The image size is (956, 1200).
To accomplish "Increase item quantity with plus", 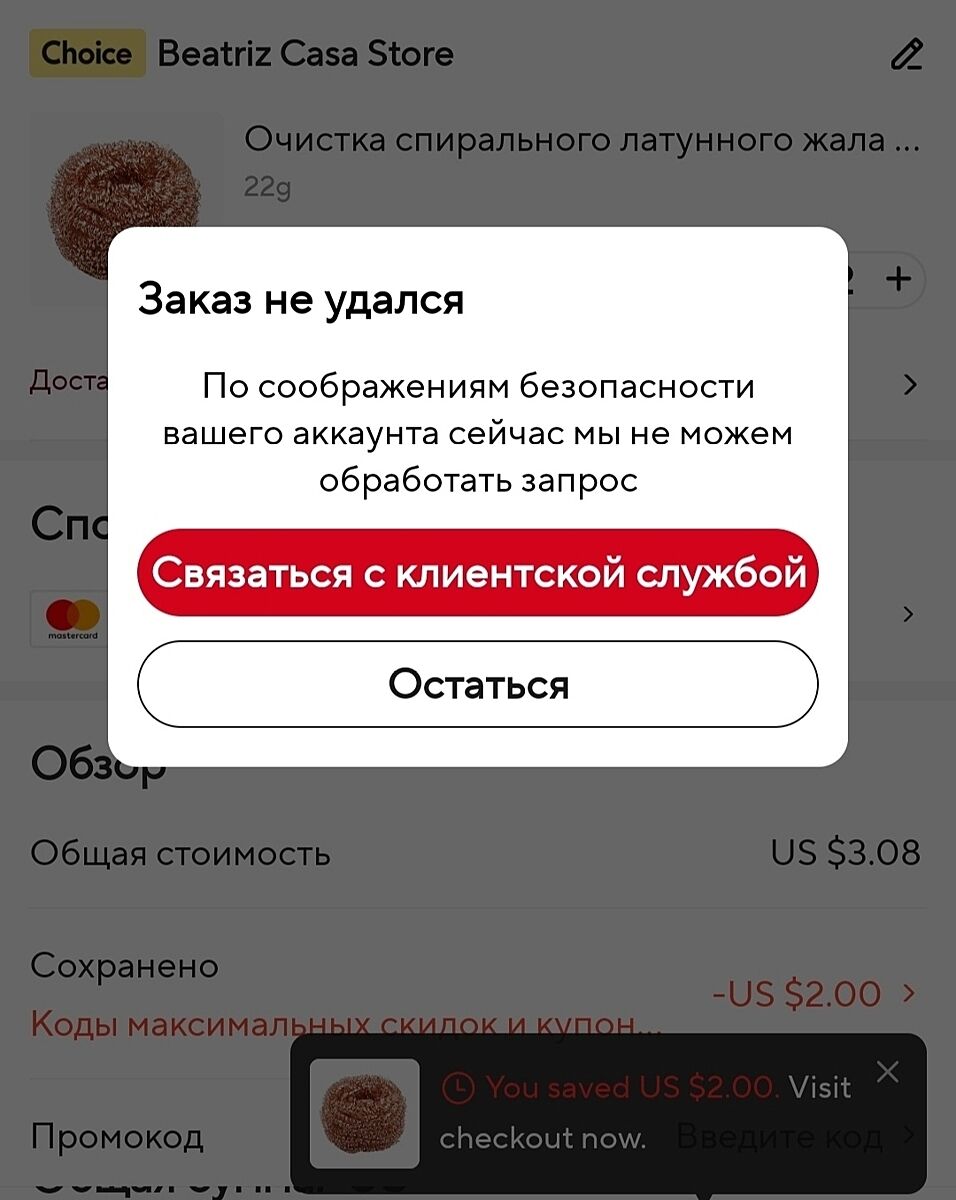I will pos(899,279).
